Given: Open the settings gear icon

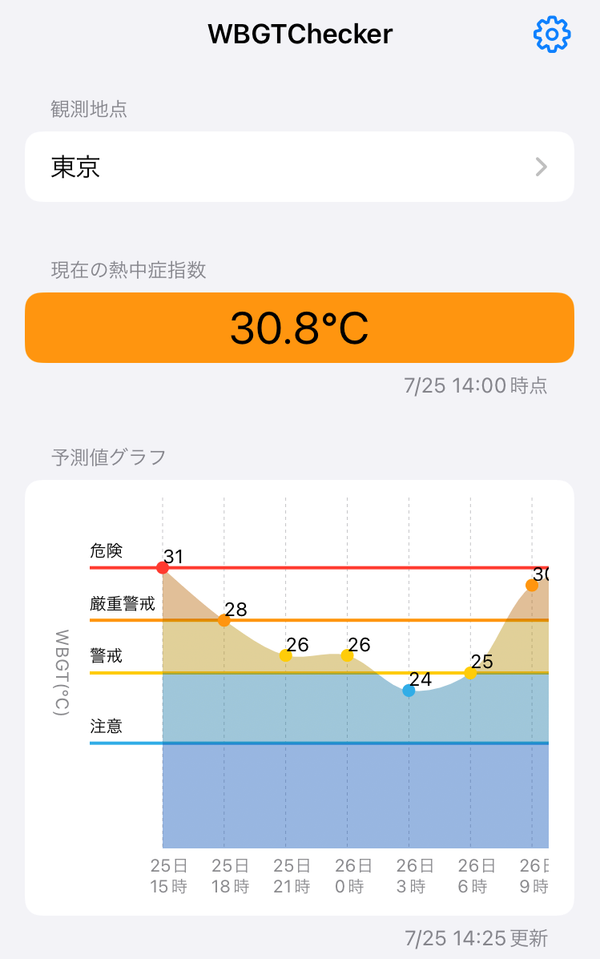Looking at the screenshot, I should tap(552, 34).
